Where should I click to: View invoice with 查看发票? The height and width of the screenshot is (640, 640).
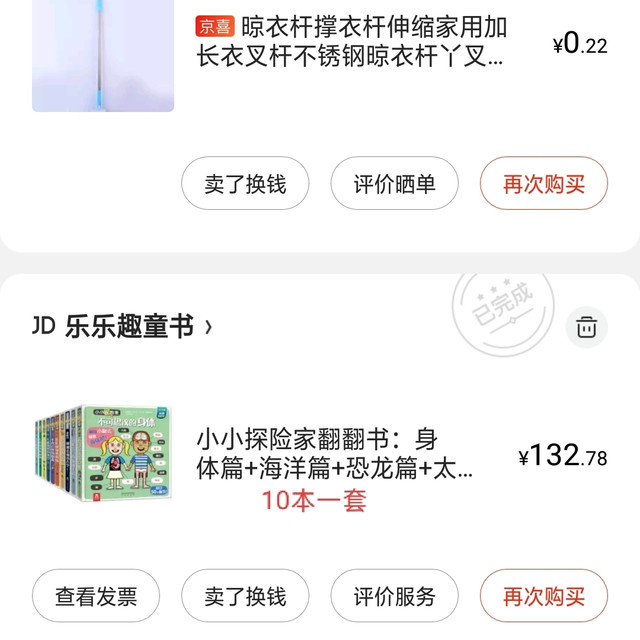(x=96, y=597)
